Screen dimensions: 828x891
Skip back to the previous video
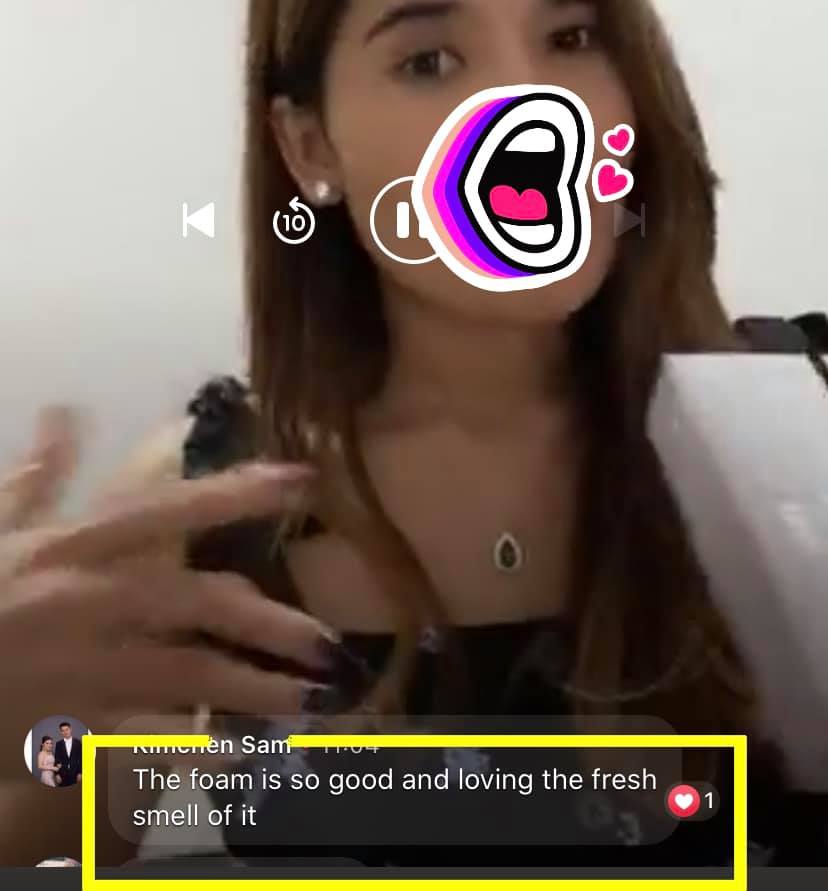tap(198, 220)
